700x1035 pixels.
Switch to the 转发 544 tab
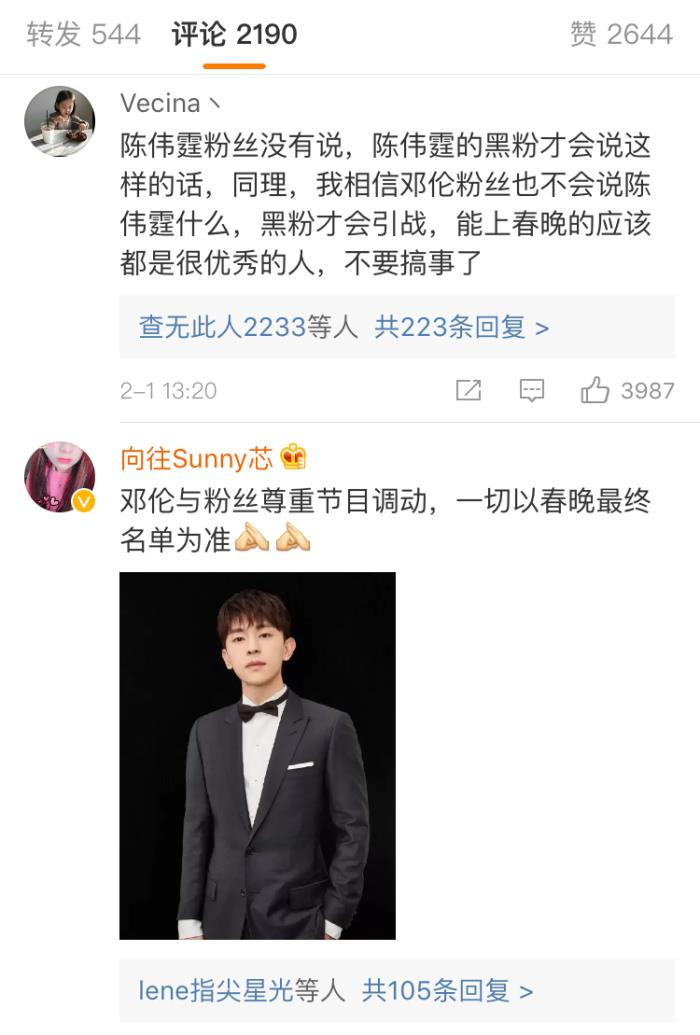84,34
